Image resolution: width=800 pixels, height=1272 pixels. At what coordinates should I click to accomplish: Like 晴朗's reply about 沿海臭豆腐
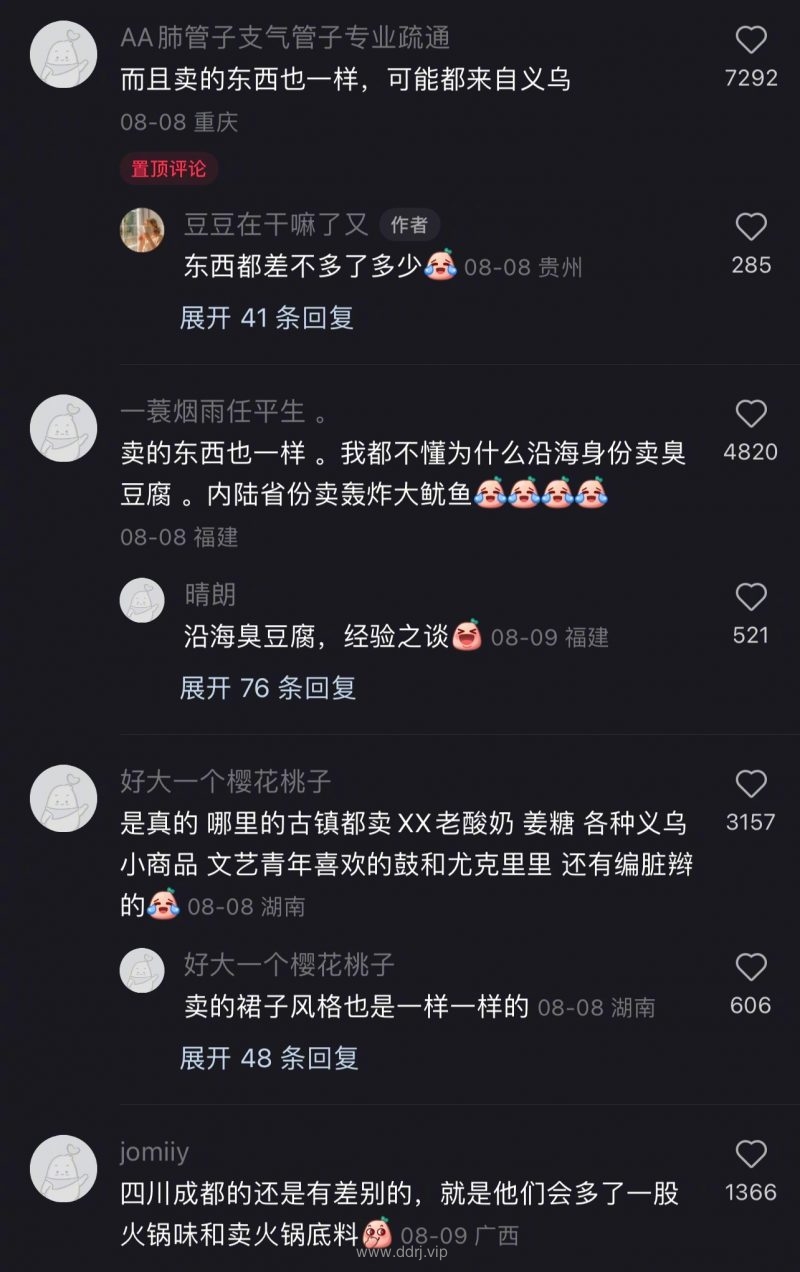pyautogui.click(x=751, y=598)
